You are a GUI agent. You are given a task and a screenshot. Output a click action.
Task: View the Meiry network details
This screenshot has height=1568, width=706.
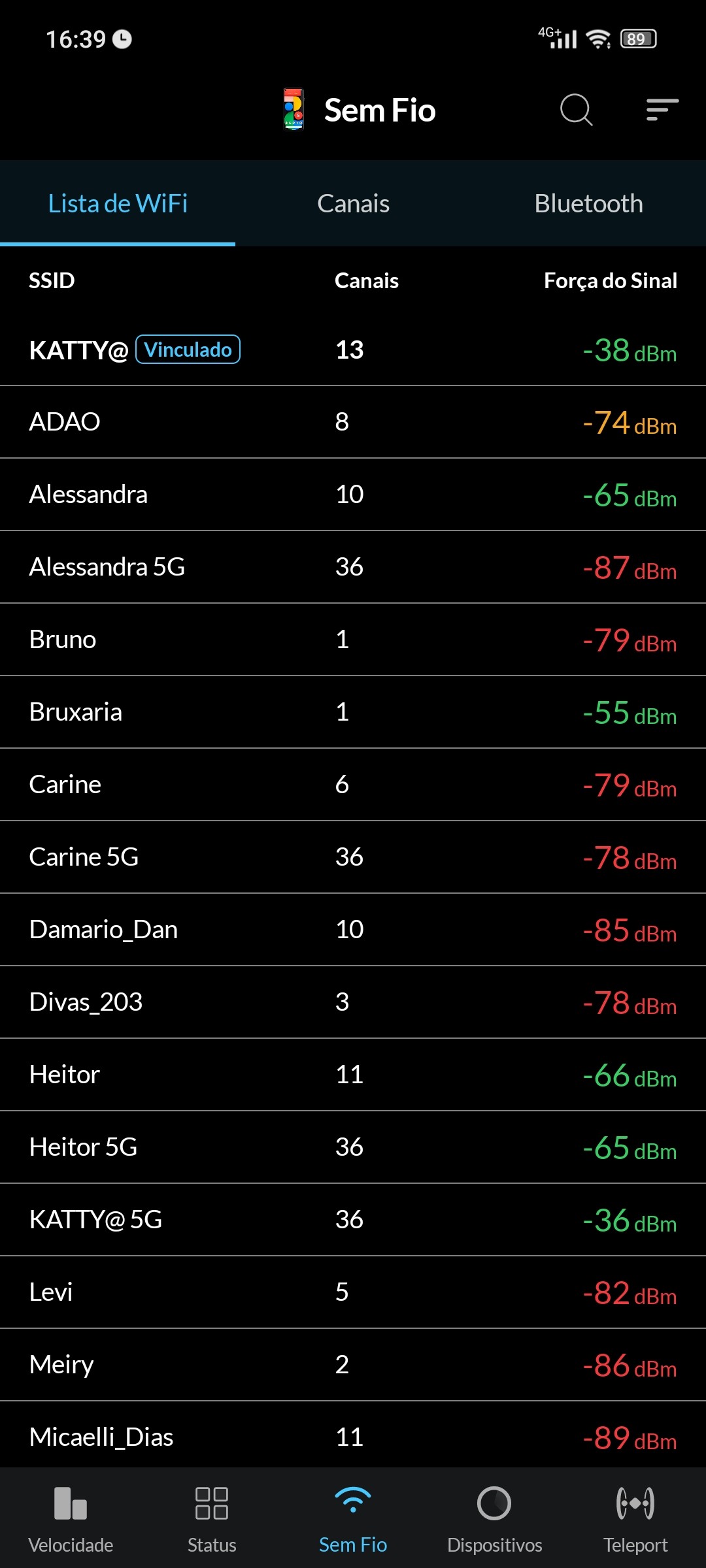tap(353, 1365)
